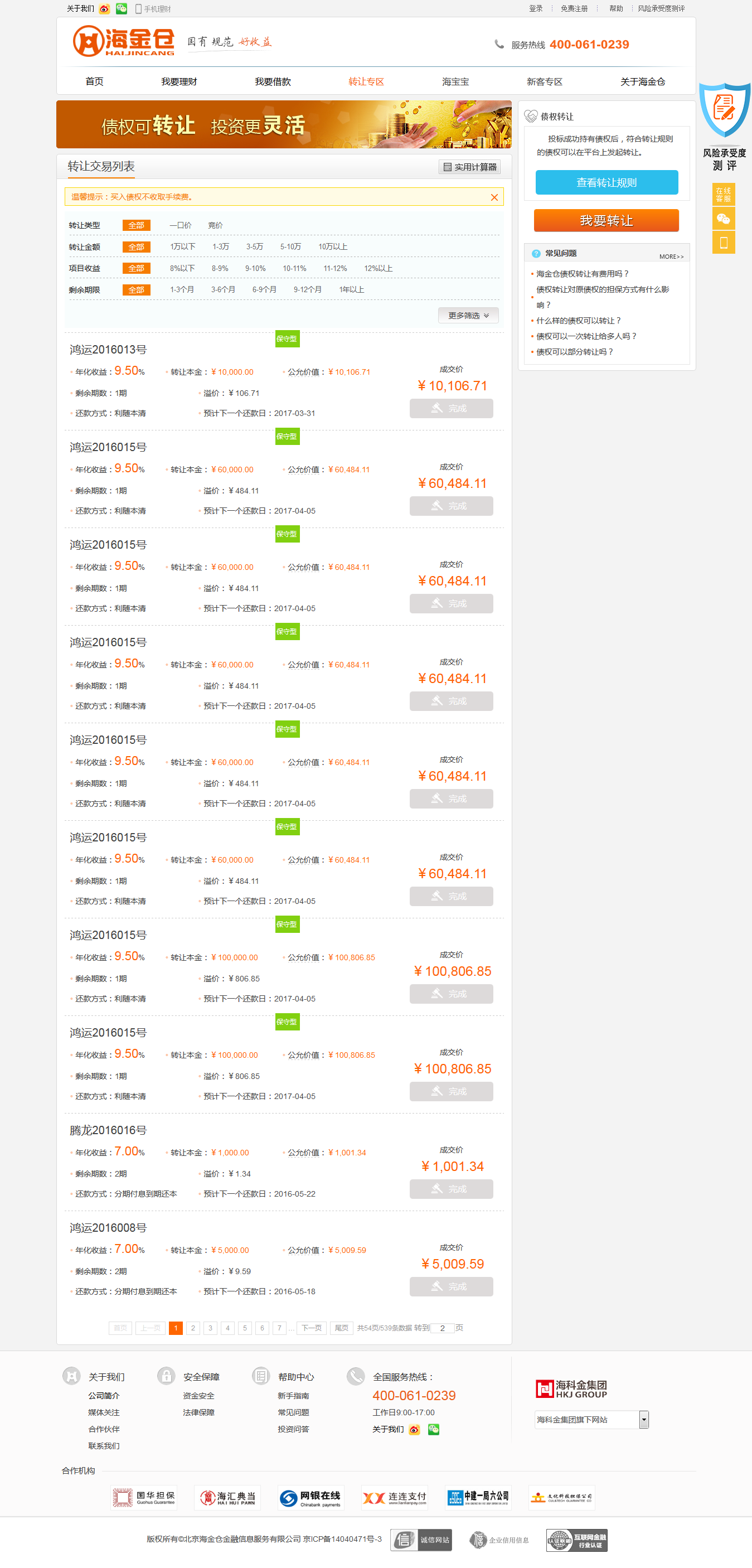Go to the 我要理财 section
Screen dimensions: 752x1568
179,81
